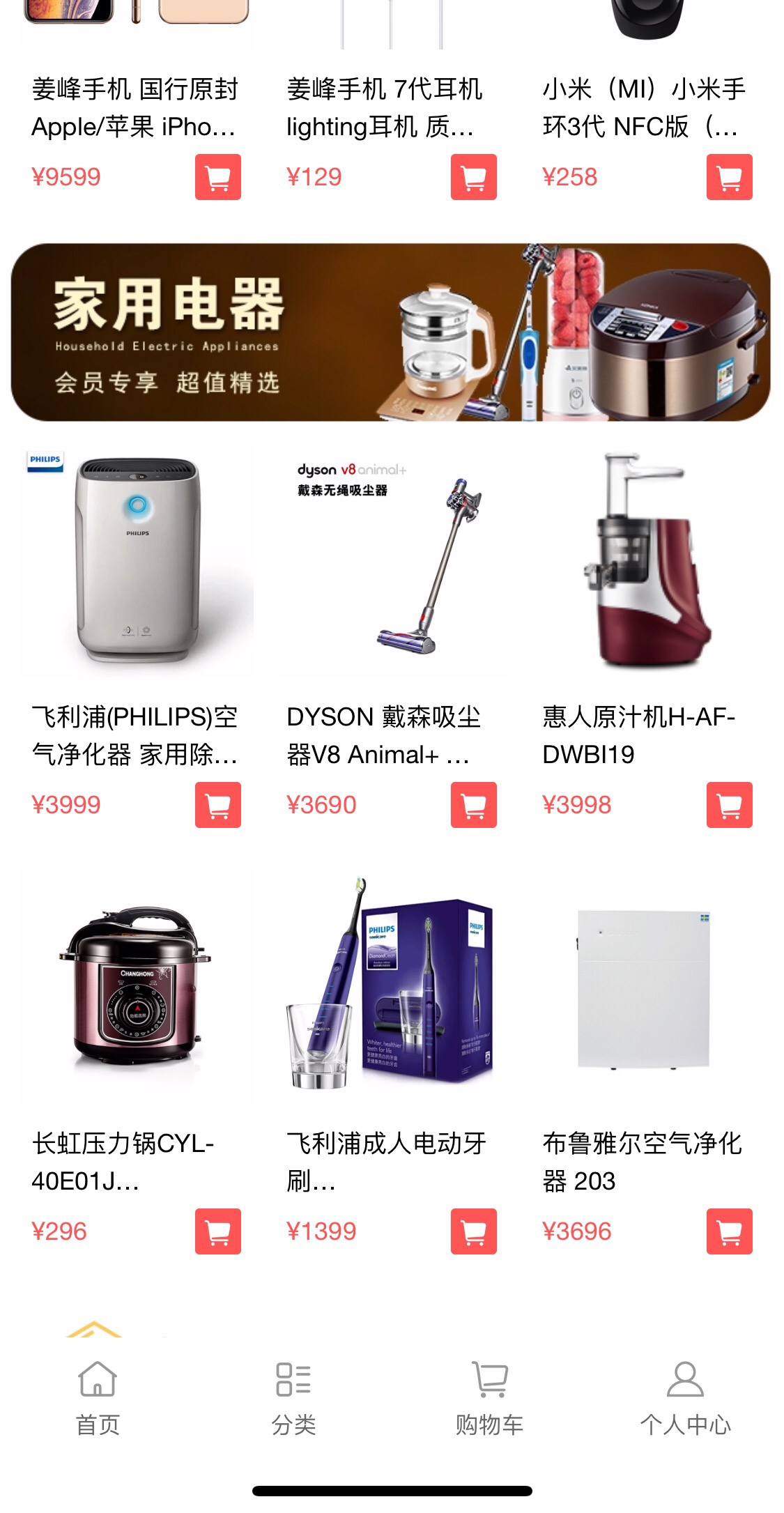Add the ¥129 lighting earphones to cart
The height and width of the screenshot is (1513, 784).
473,177
